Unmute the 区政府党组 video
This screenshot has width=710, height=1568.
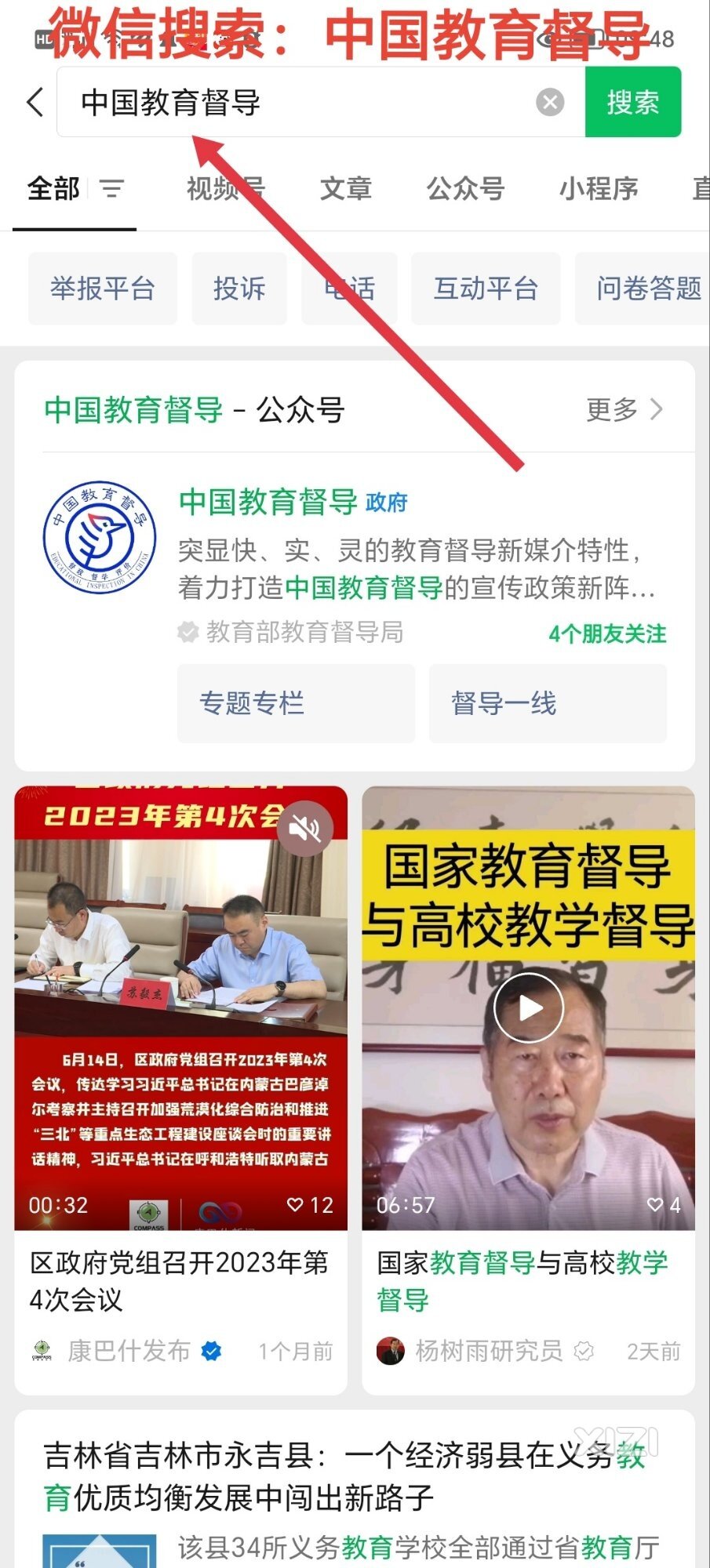tap(305, 828)
